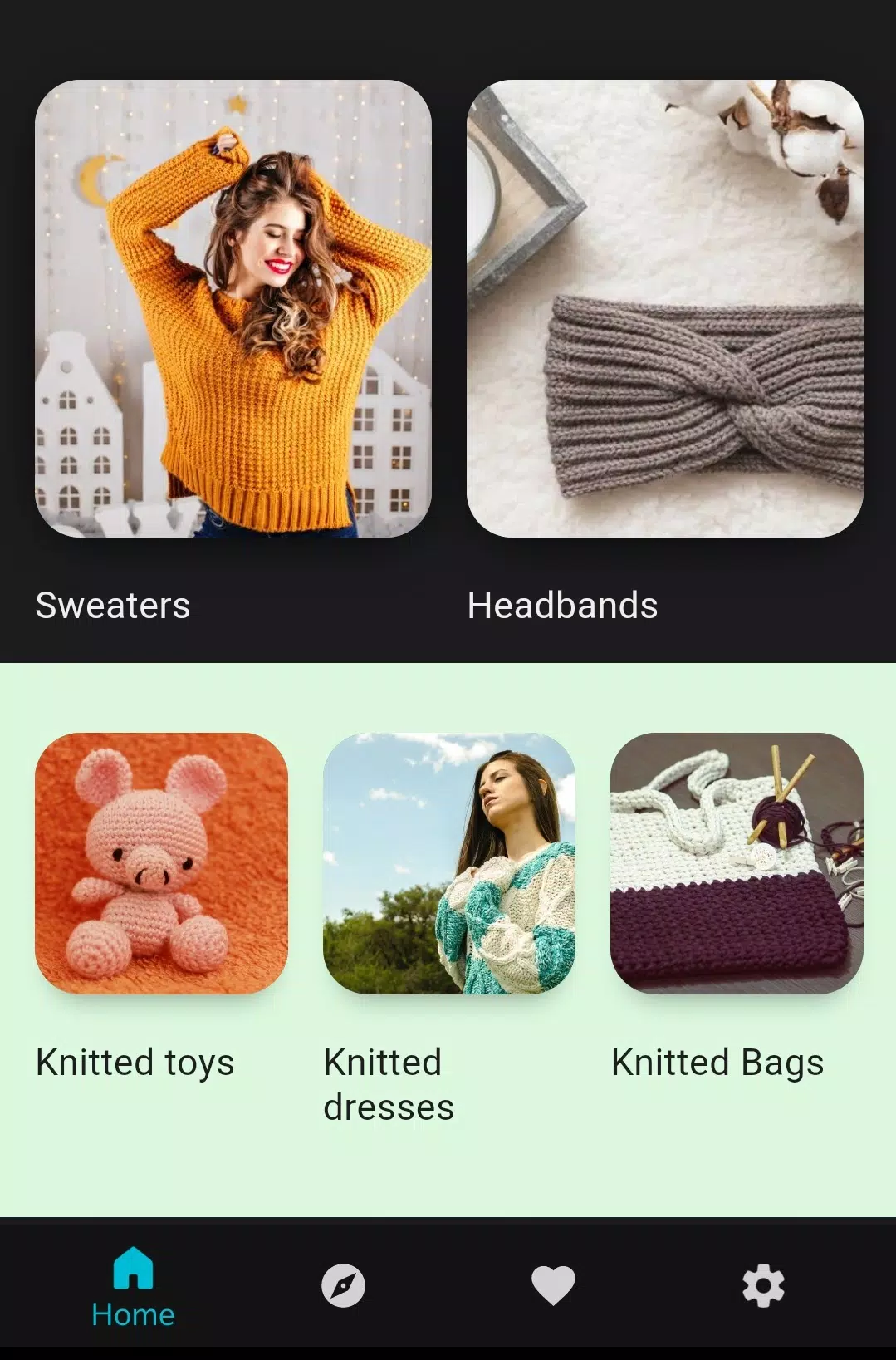Open the explore compass tab
The image size is (896, 1360).
(x=343, y=1286)
